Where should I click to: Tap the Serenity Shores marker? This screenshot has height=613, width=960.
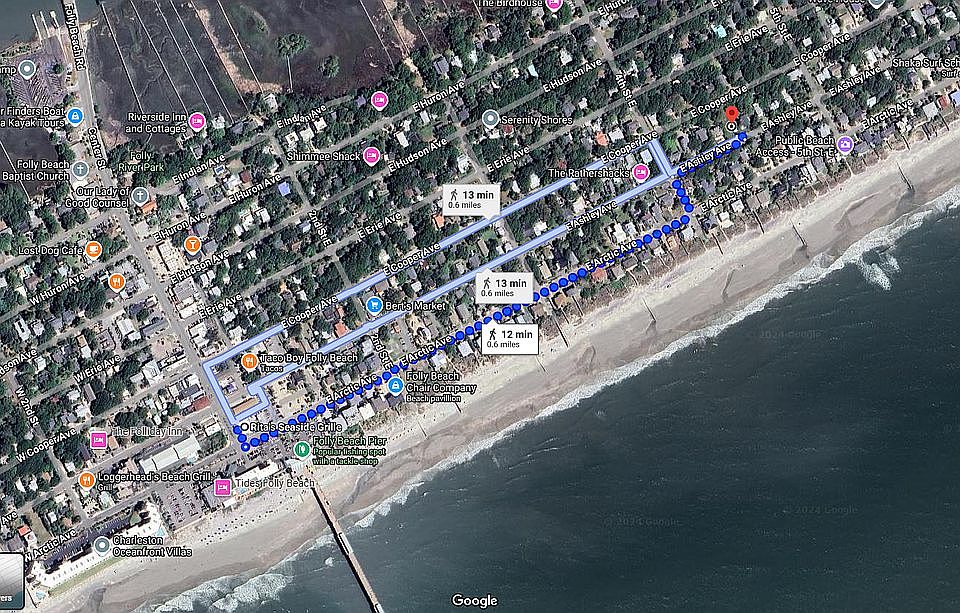[490, 119]
